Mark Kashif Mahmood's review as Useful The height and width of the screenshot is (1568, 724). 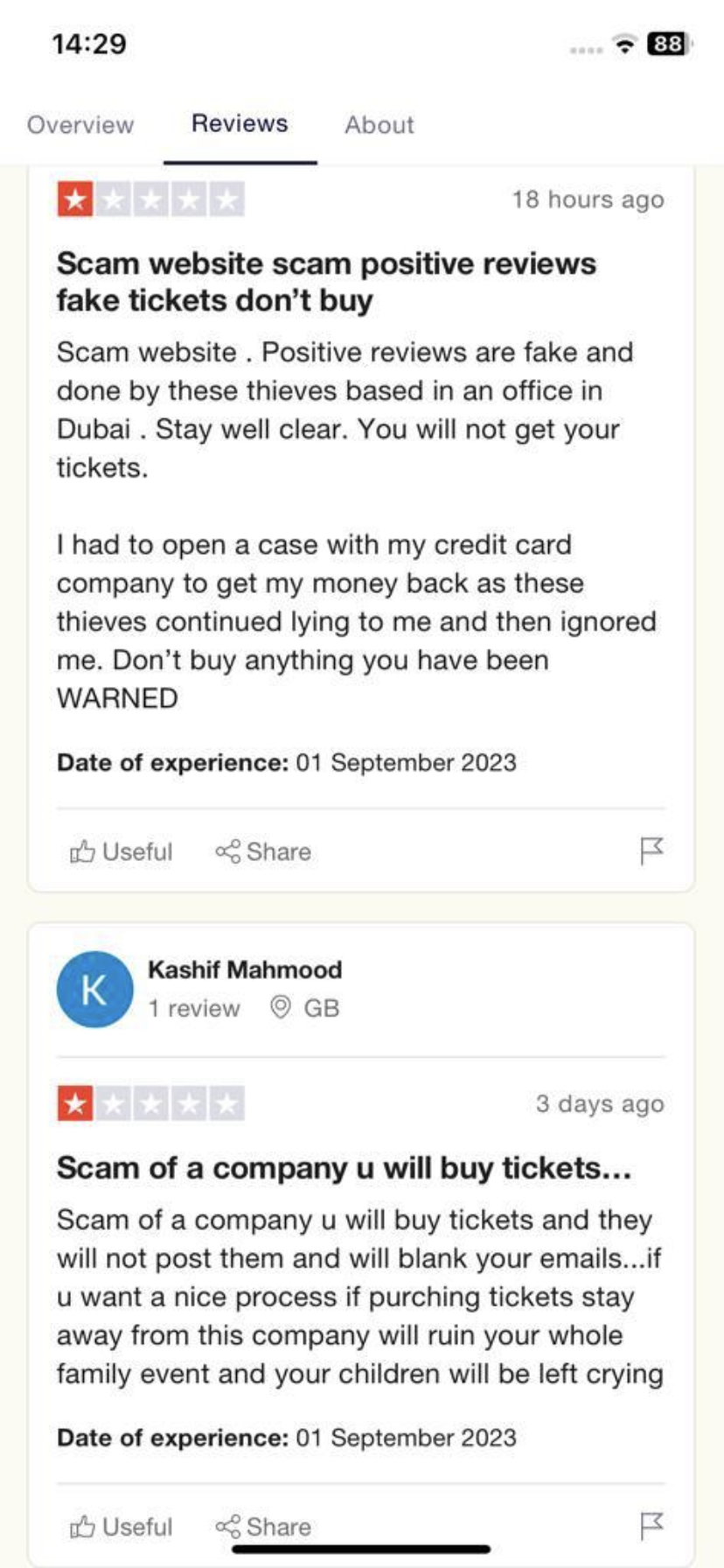pyautogui.click(x=121, y=1527)
